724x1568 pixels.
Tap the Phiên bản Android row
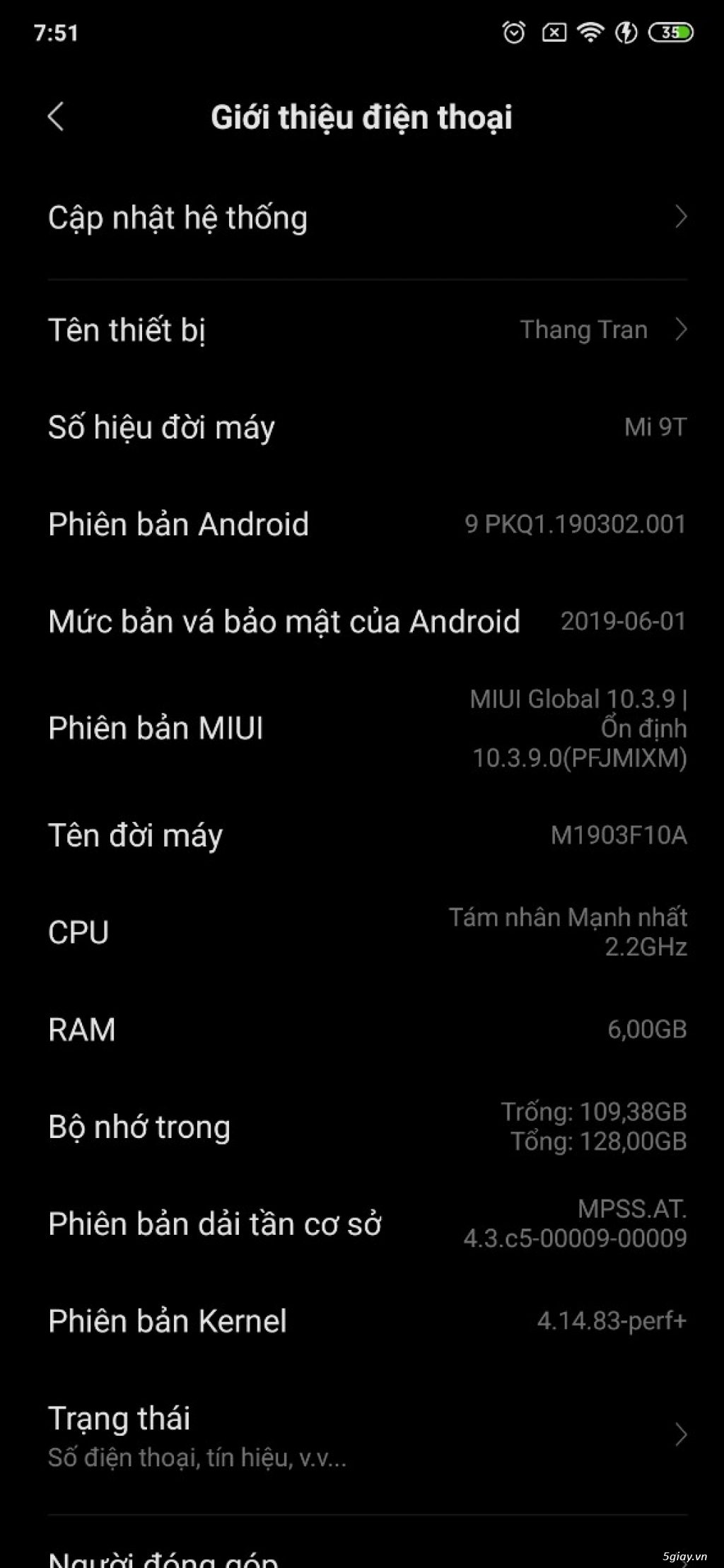[362, 525]
